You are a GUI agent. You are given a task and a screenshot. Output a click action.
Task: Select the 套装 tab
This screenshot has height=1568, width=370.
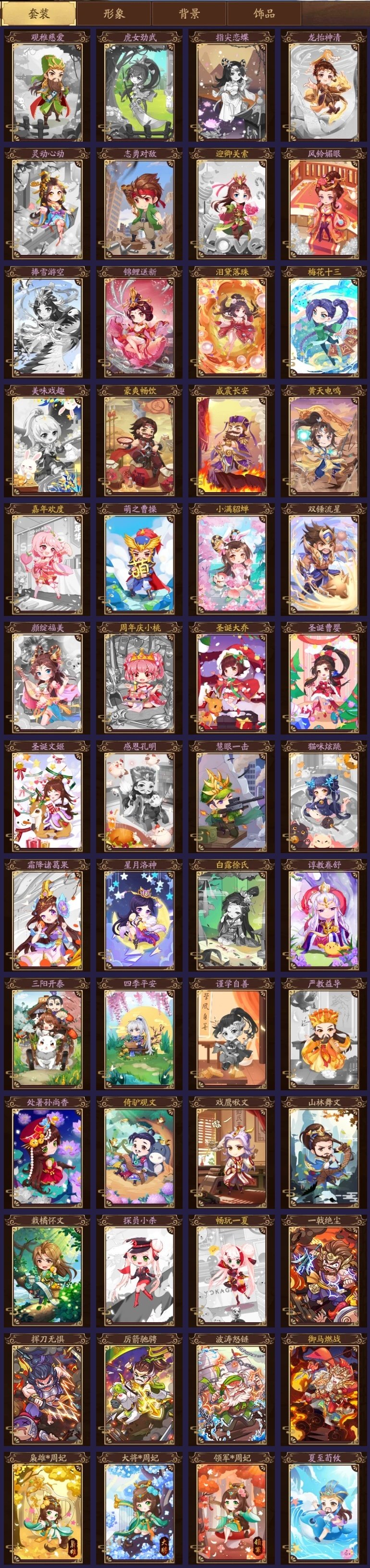coord(39,13)
